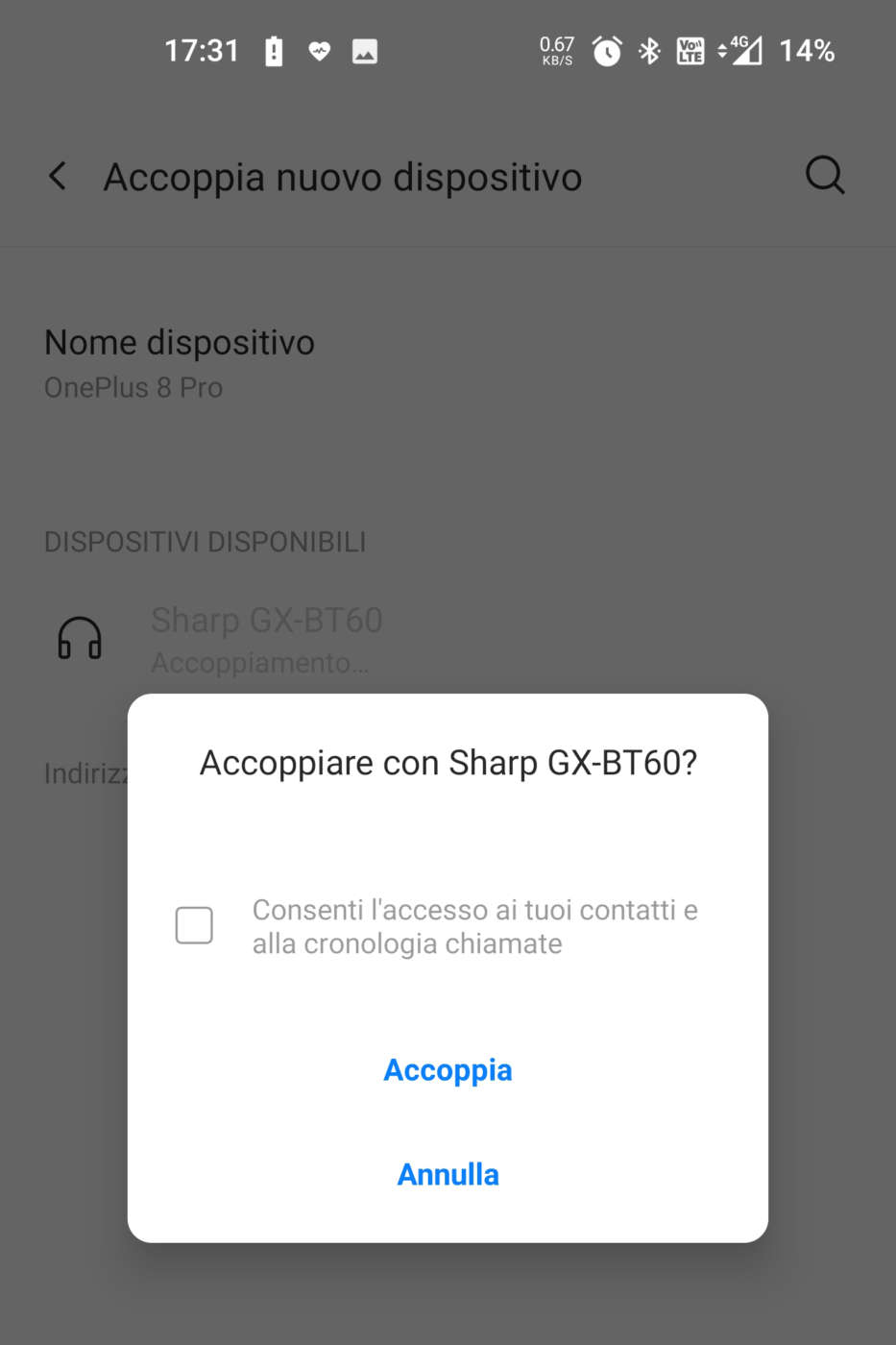Cancel pairing with Annulla
This screenshot has height=1345, width=896.
[448, 1174]
